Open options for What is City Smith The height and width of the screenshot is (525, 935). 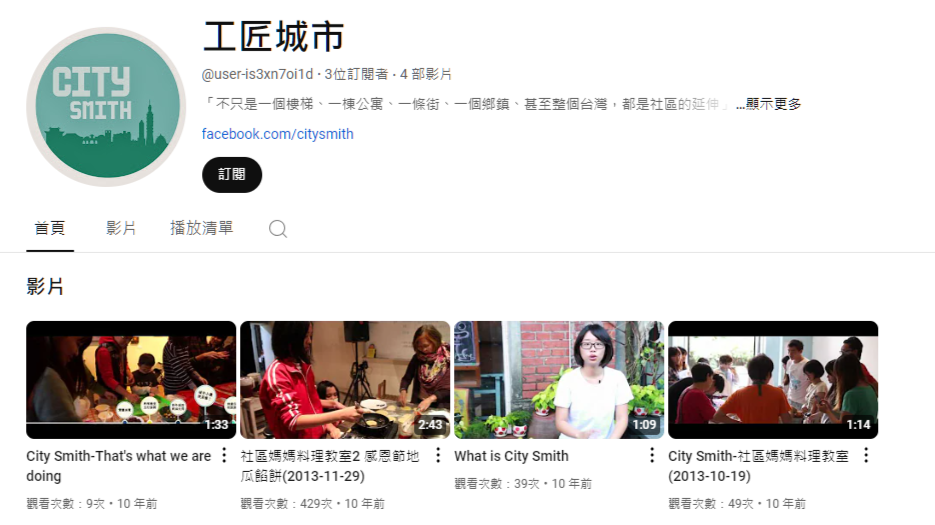point(652,456)
